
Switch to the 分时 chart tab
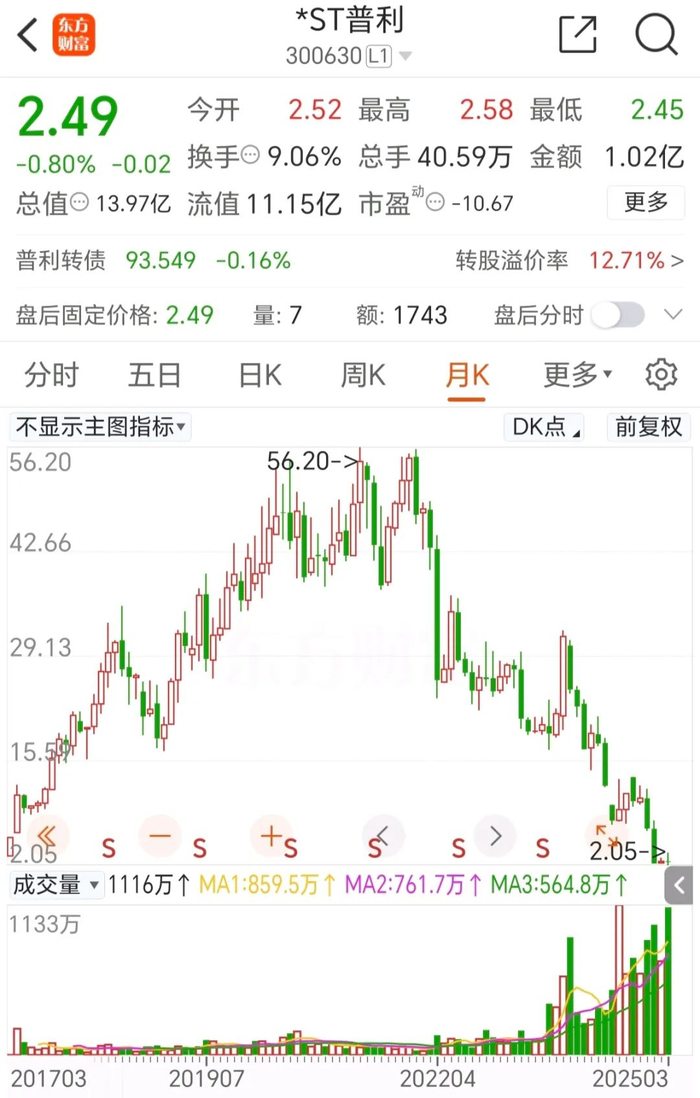pyautogui.click(x=52, y=375)
